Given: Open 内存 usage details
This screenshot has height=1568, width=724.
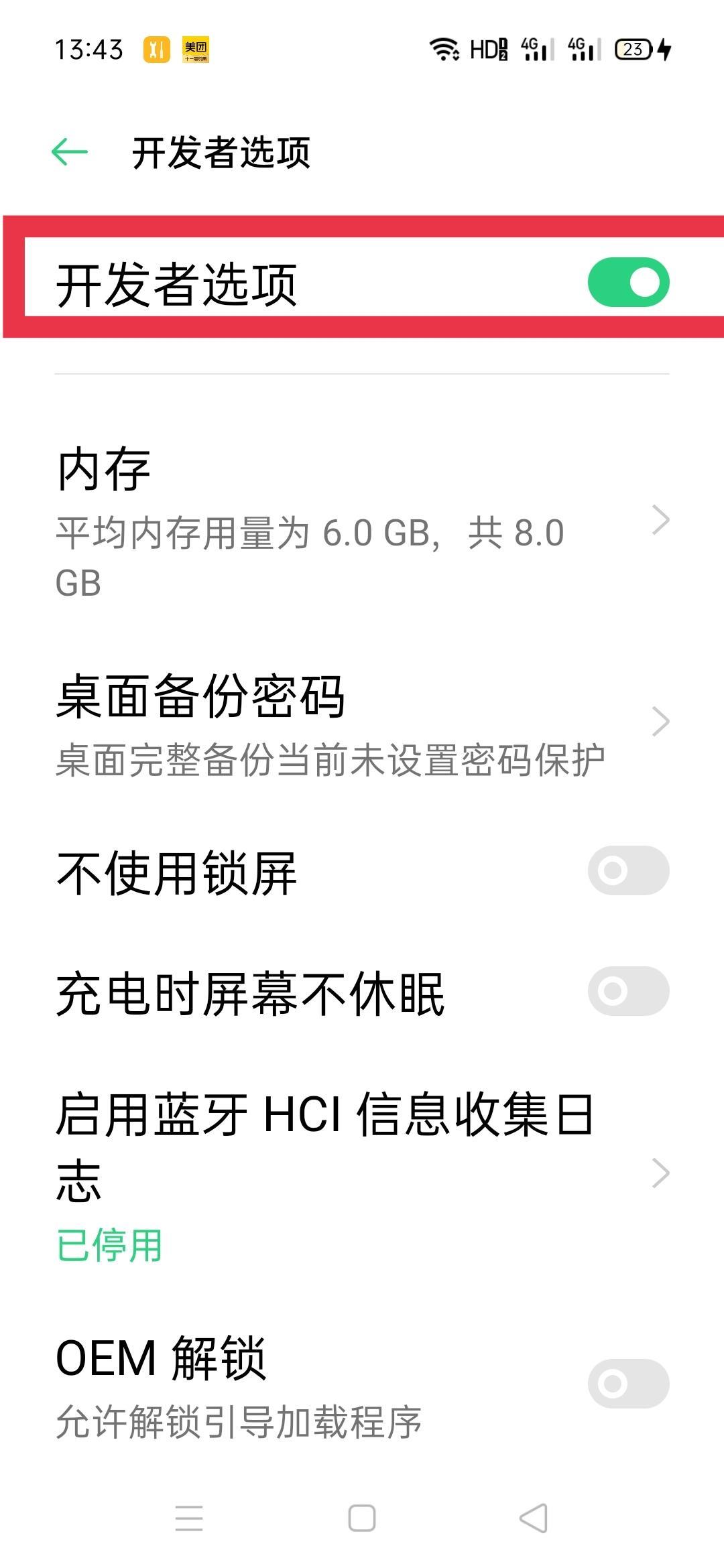Looking at the screenshot, I should click(x=362, y=521).
